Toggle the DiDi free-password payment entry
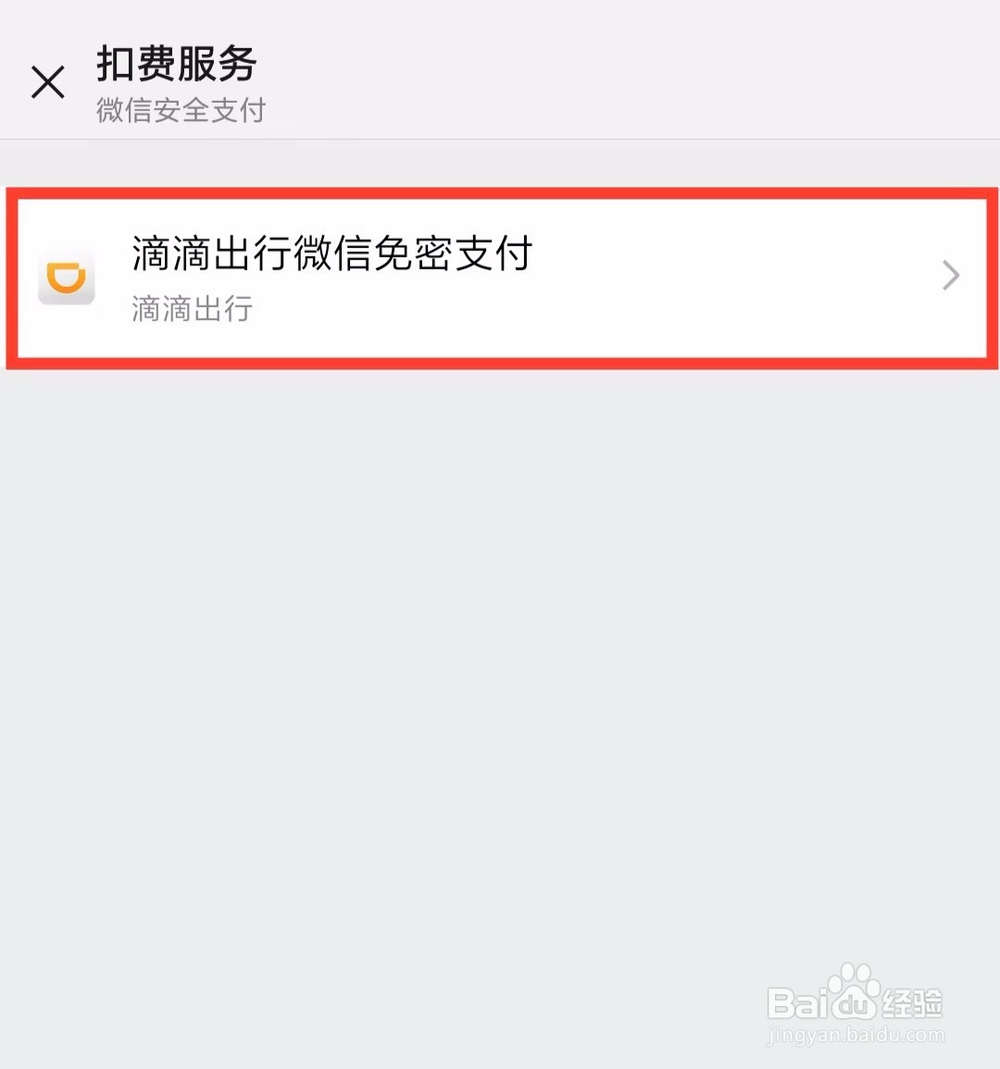The image size is (1000, 1069). pos(500,277)
